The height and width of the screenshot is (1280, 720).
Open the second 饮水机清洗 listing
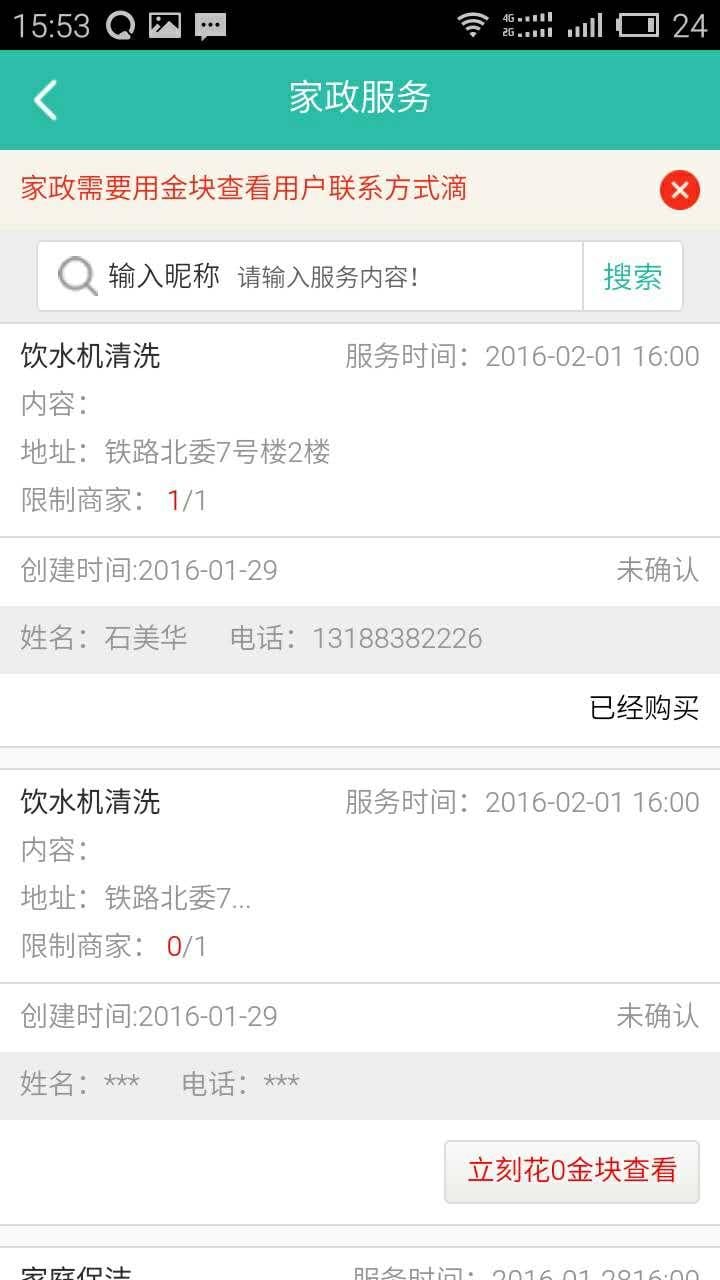click(88, 801)
